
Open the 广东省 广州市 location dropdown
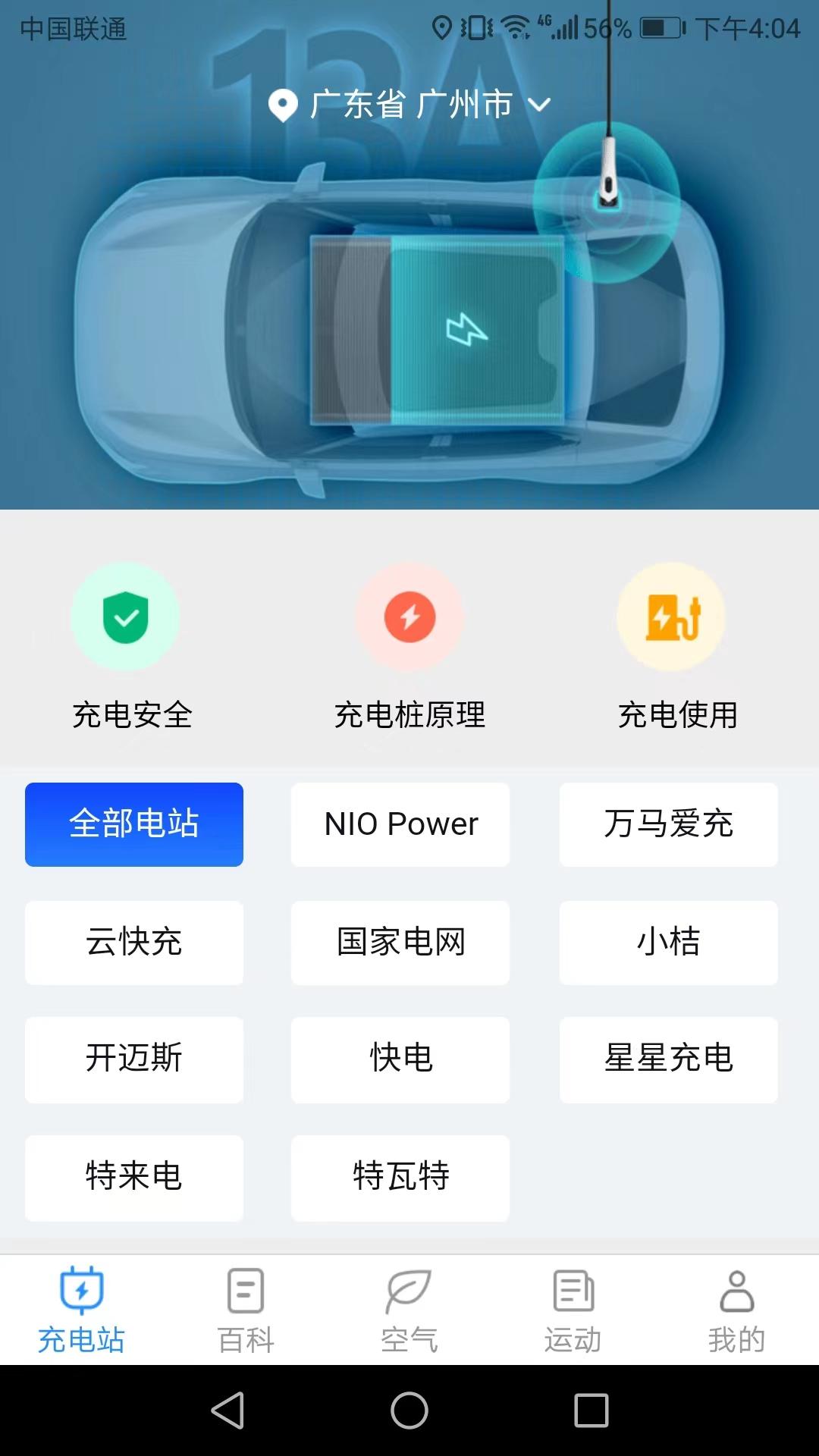coord(409,105)
